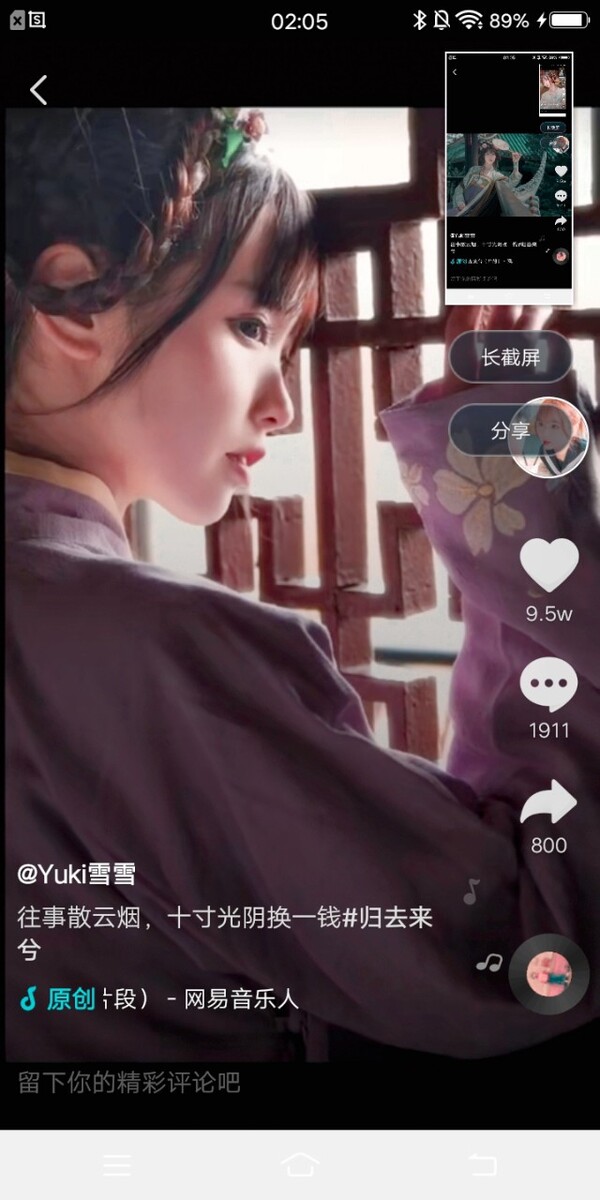The height and width of the screenshot is (1200, 600).
Task: Share the video via the arrow icon
Action: [549, 803]
